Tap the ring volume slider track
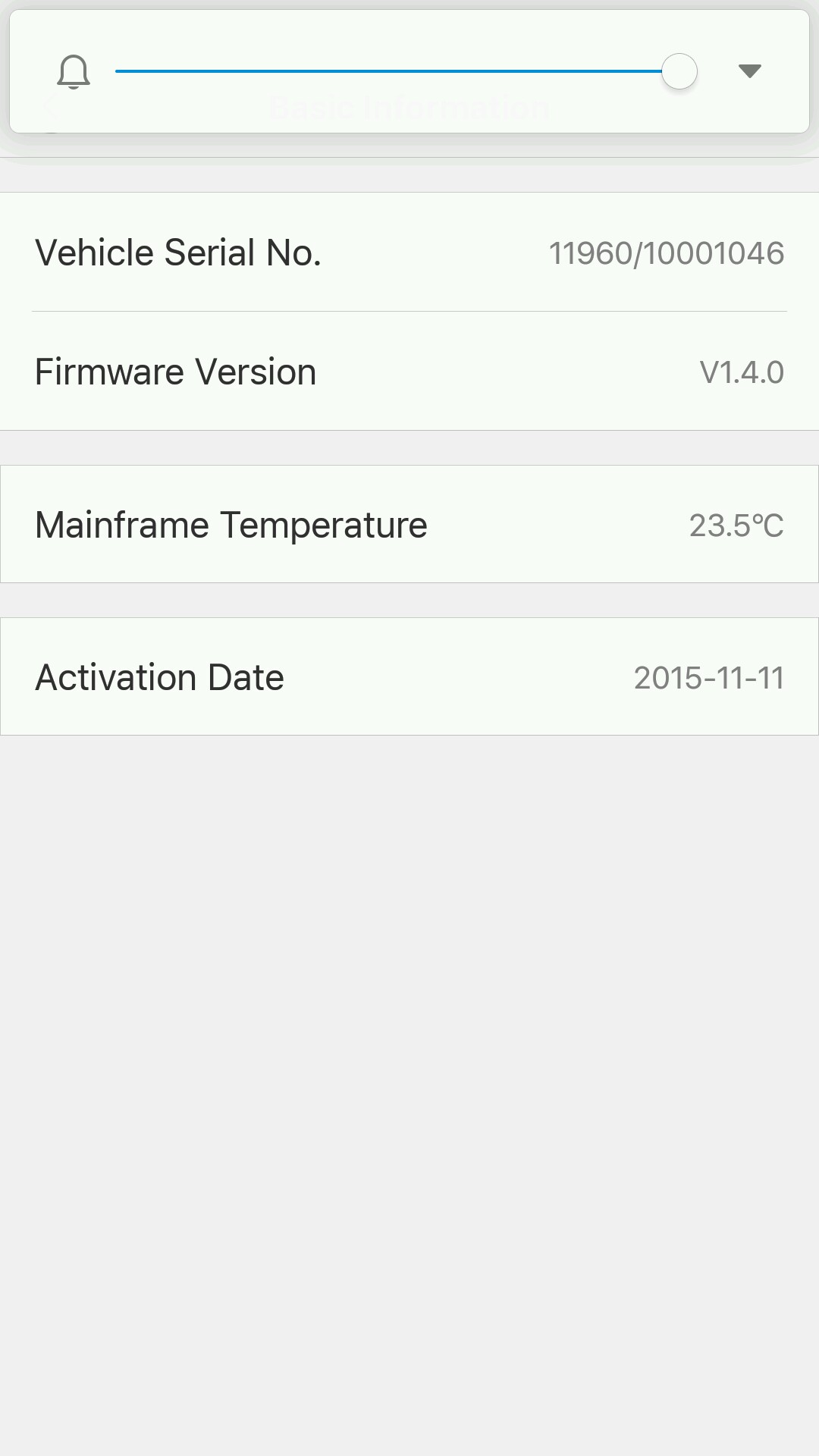This screenshot has height=1456, width=819. pyautogui.click(x=388, y=71)
